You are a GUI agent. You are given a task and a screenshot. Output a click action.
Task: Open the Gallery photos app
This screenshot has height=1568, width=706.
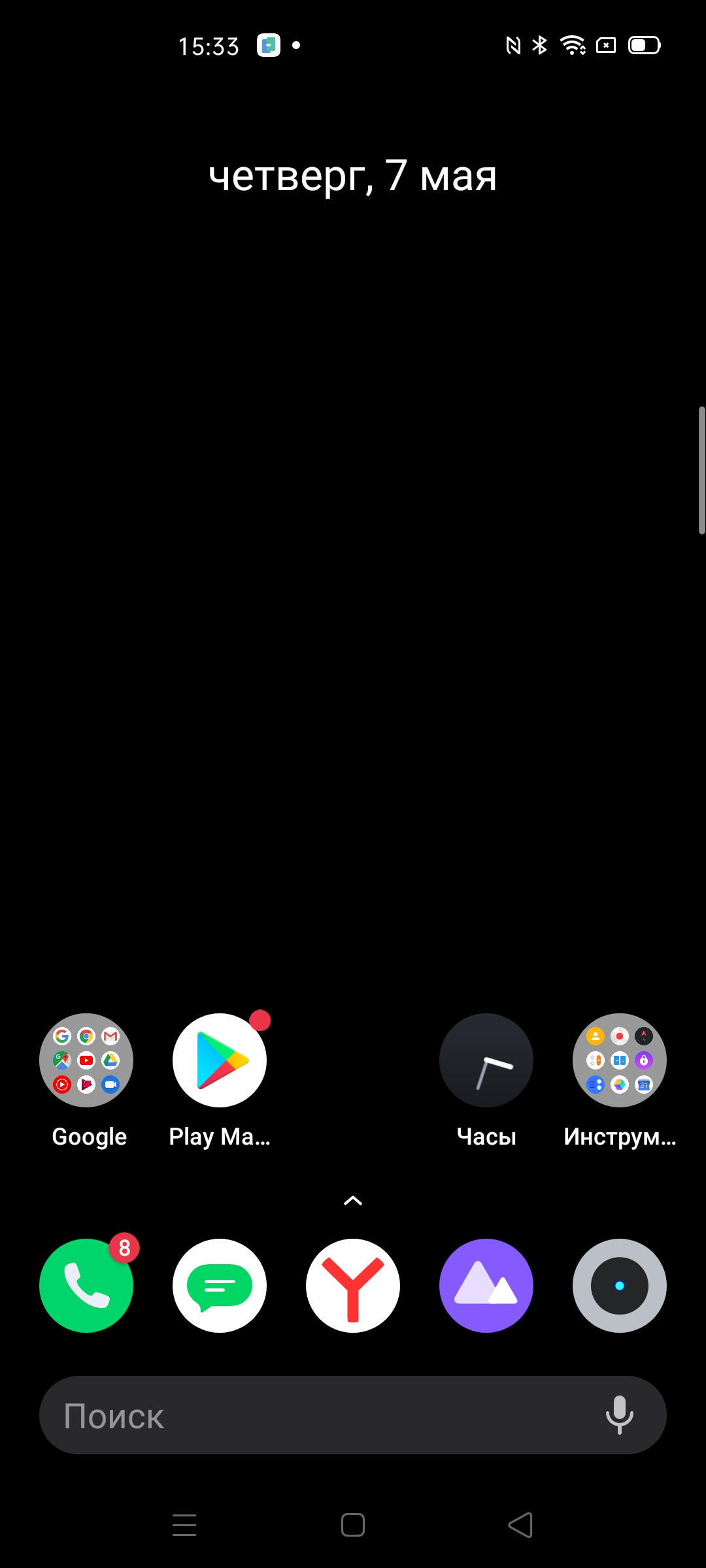point(486,1285)
